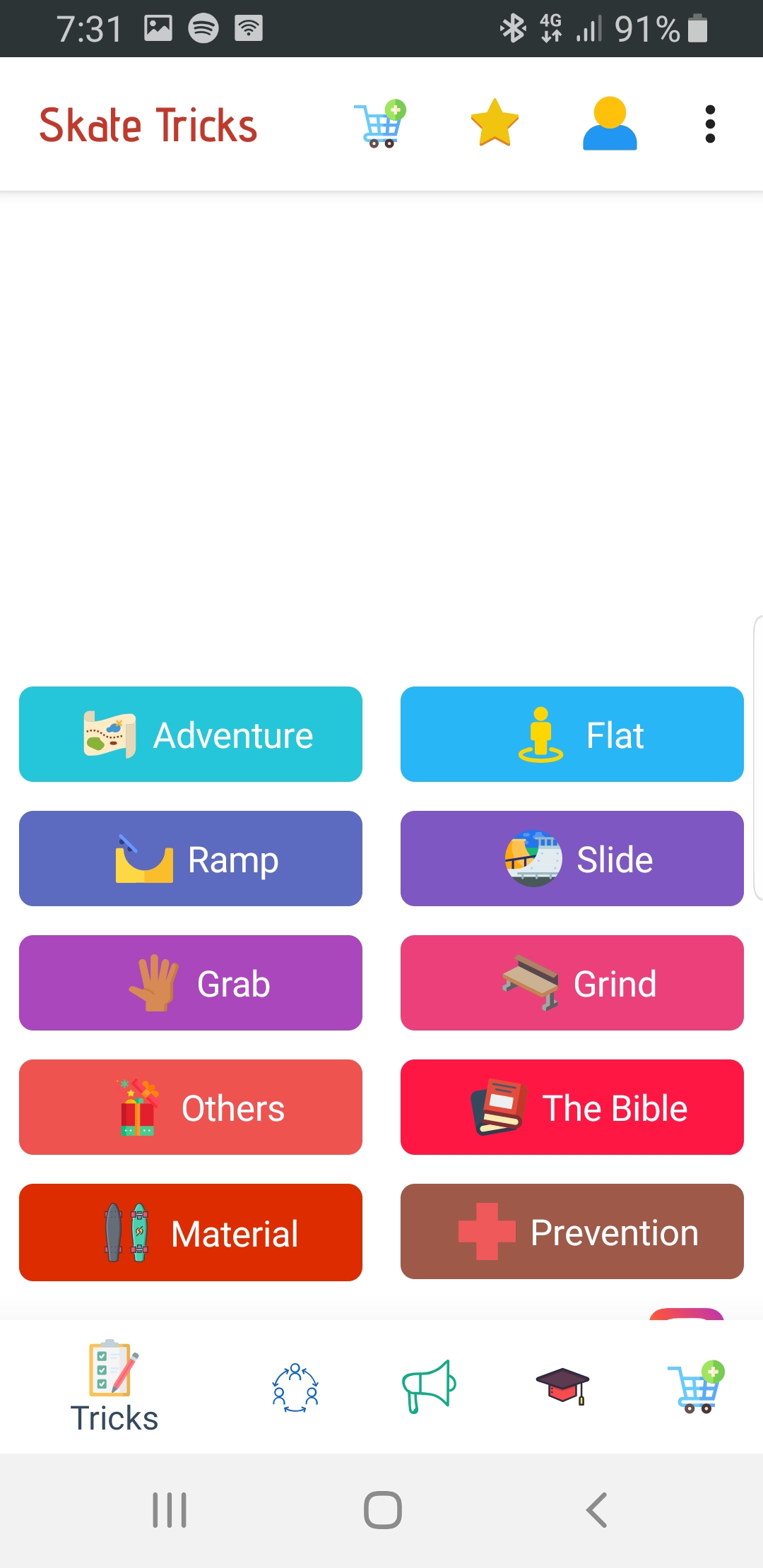Open the favorites star

point(495,124)
